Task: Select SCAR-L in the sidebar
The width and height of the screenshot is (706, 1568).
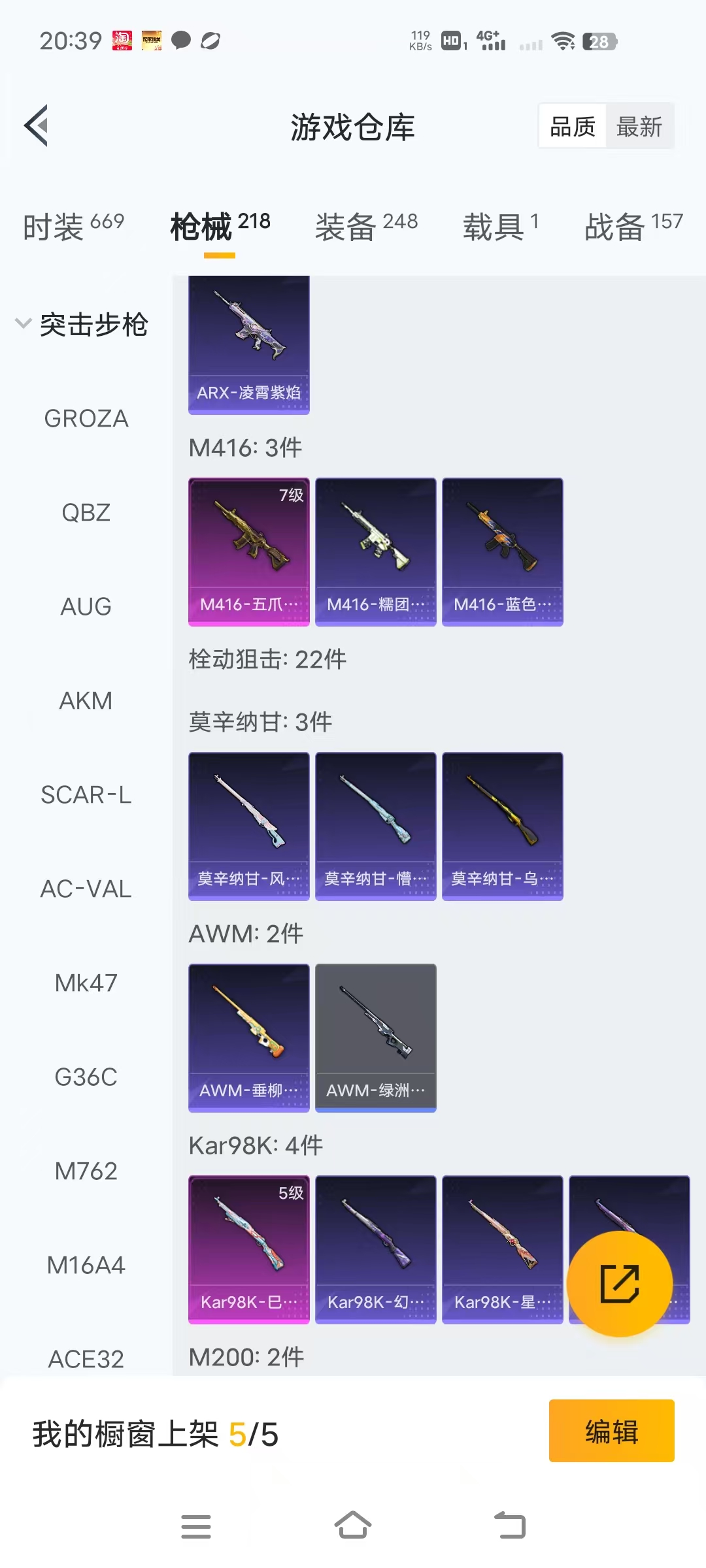Action: (x=86, y=795)
